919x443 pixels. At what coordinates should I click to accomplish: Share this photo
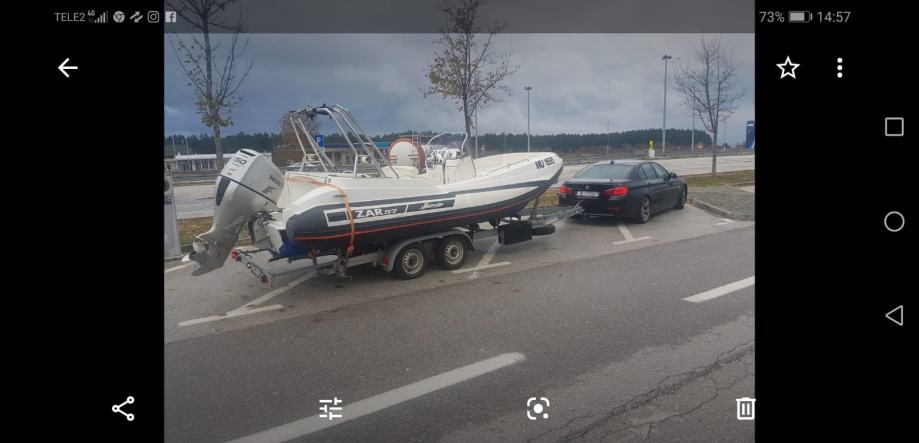pyautogui.click(x=123, y=408)
